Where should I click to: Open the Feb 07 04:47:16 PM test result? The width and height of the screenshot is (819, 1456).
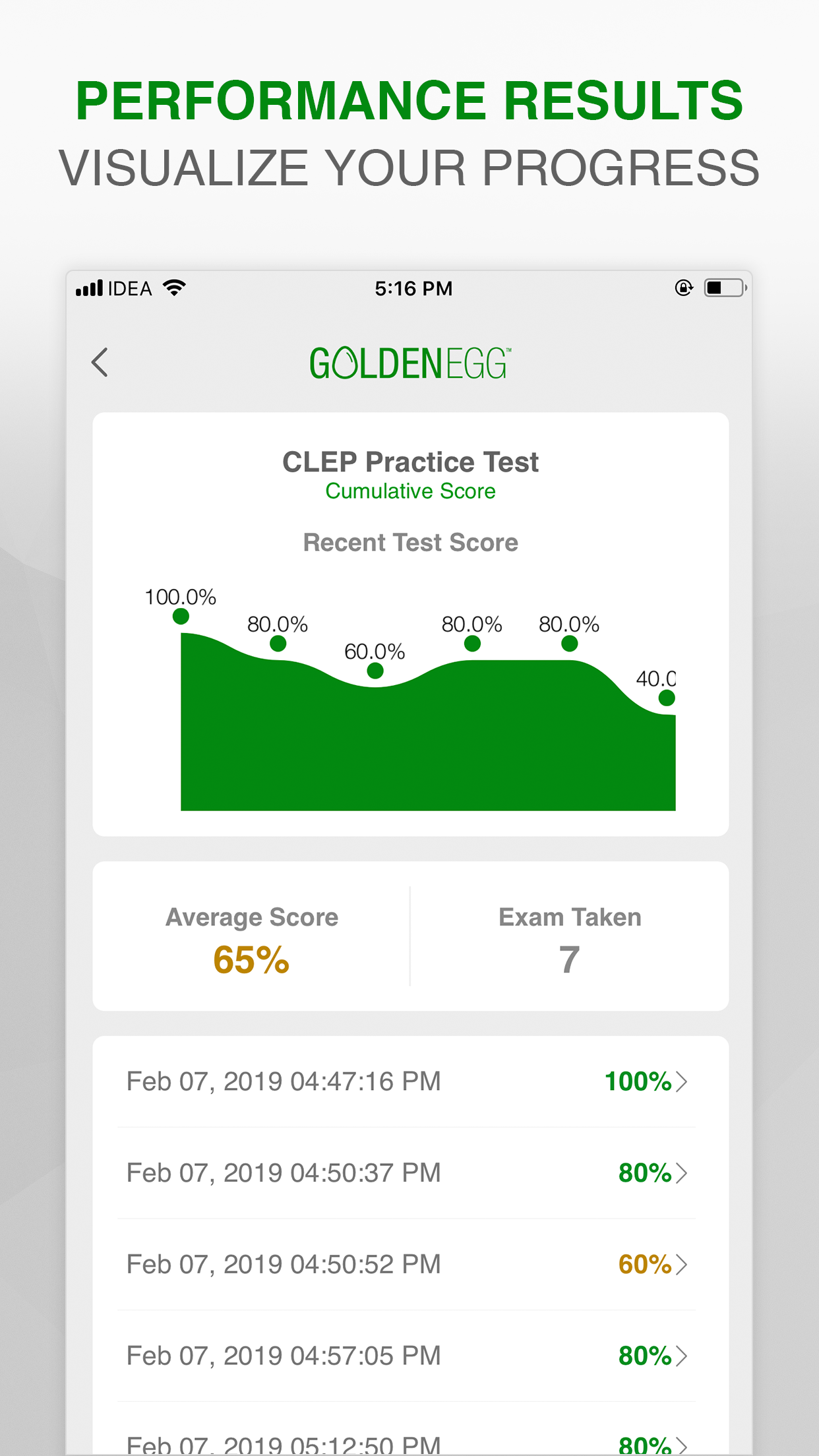coord(283,1081)
